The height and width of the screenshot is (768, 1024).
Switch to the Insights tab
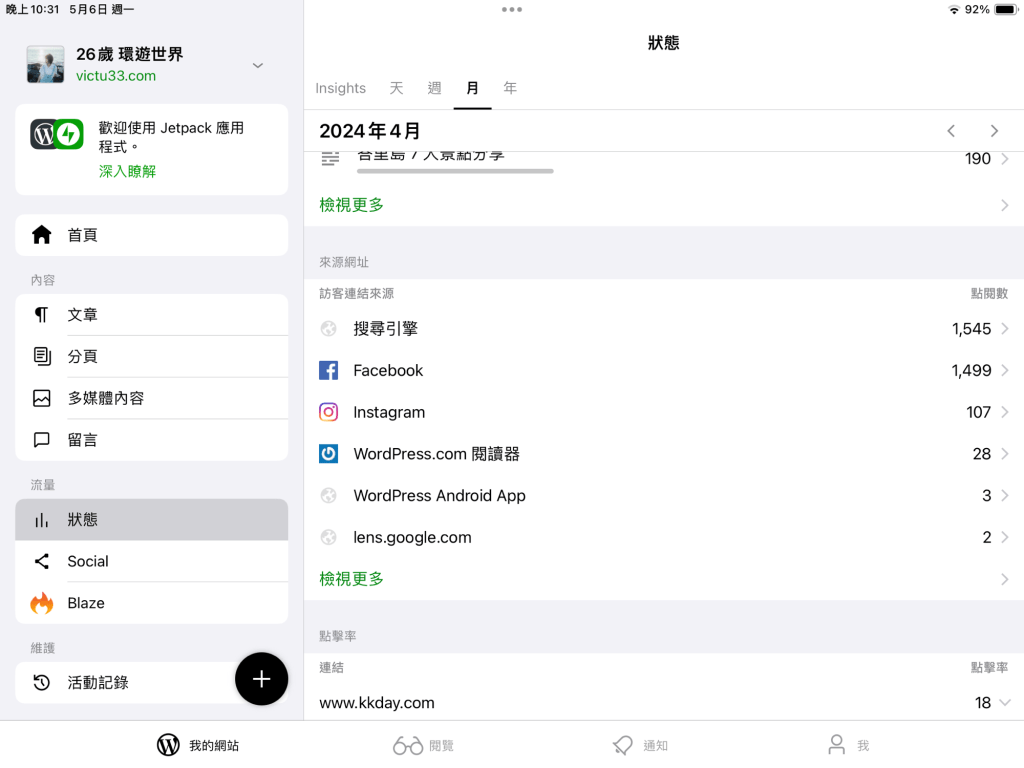(340, 88)
